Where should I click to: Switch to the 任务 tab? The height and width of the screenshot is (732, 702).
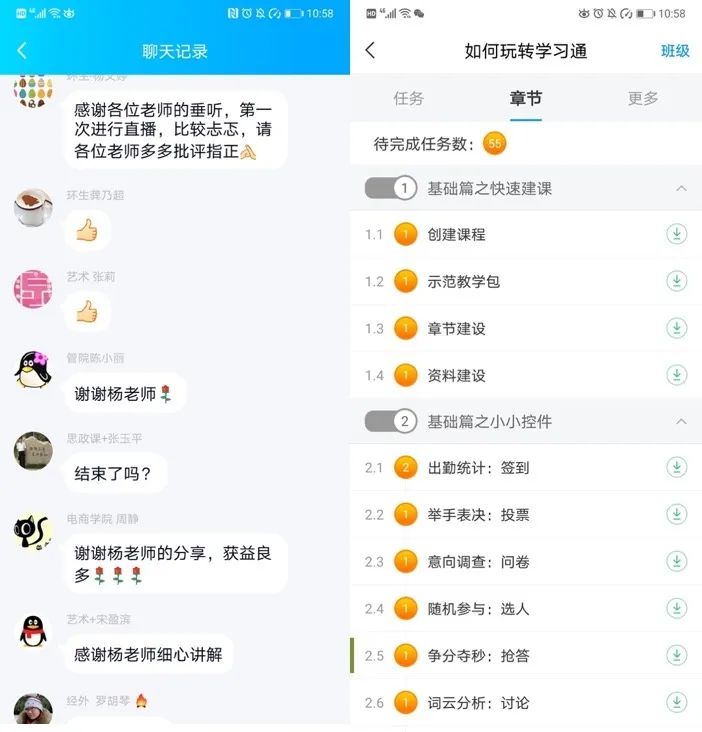coord(409,98)
